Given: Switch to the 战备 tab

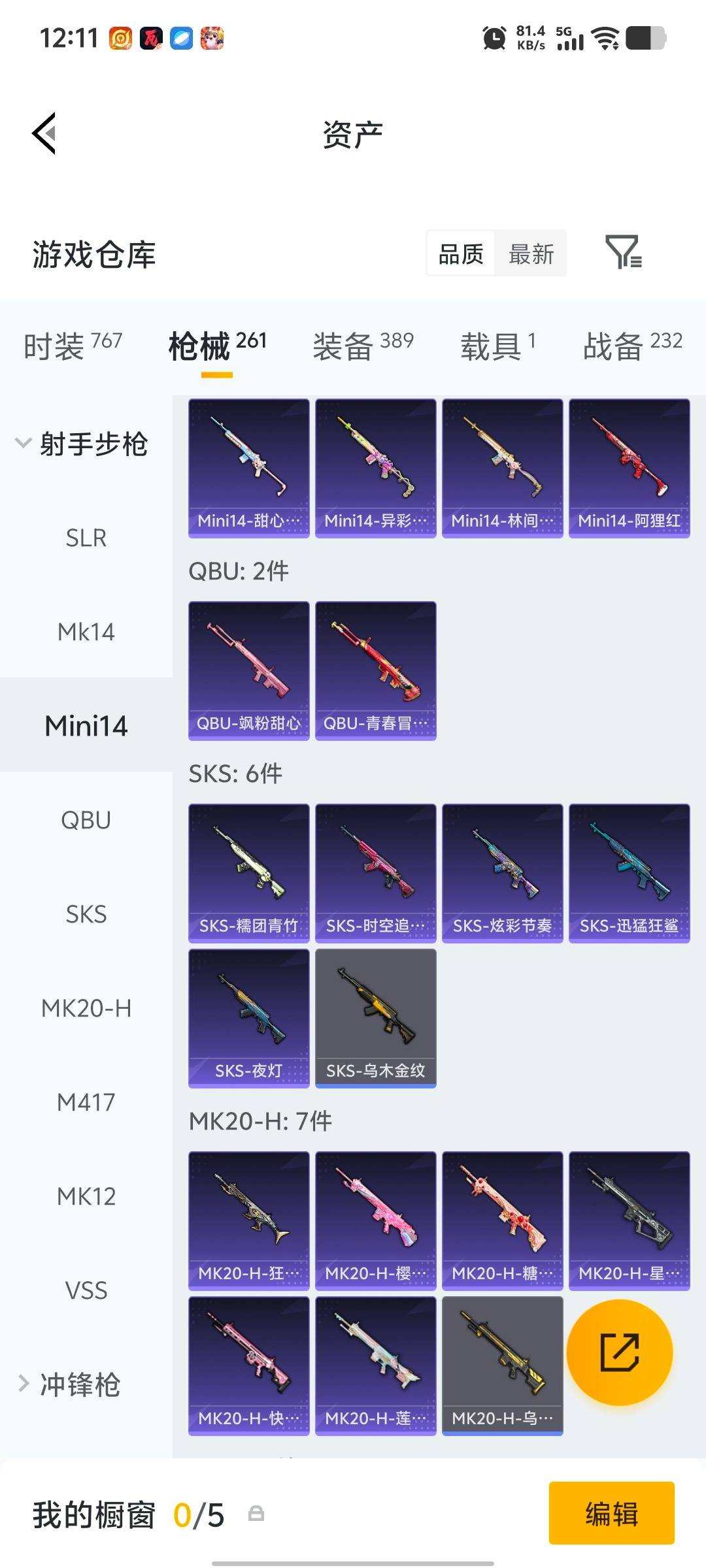Looking at the screenshot, I should (x=631, y=345).
